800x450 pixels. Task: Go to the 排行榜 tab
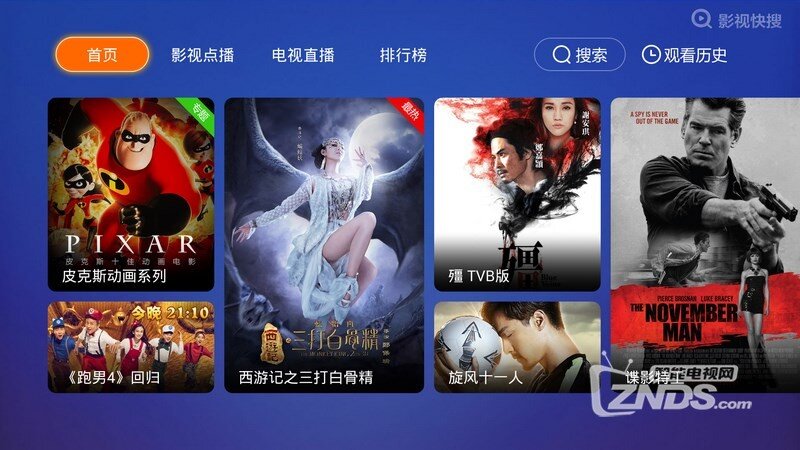403,55
